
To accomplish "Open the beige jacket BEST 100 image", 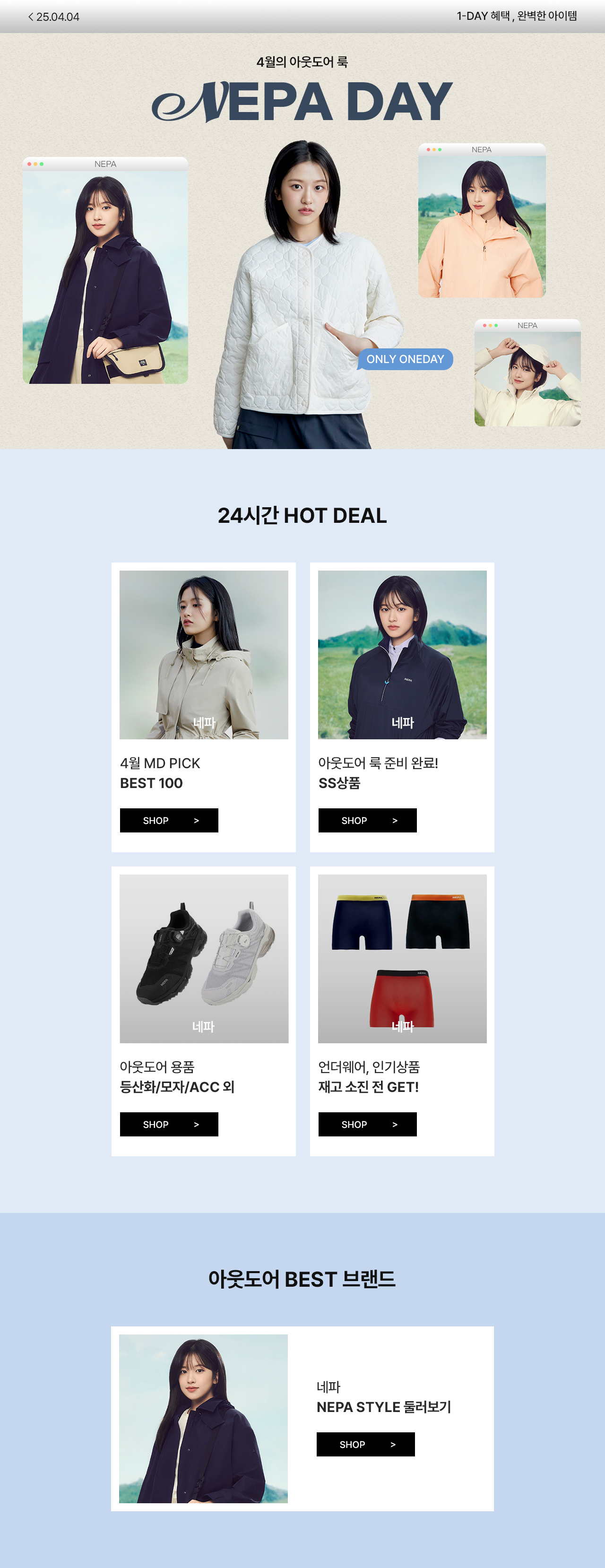I will click(204, 654).
